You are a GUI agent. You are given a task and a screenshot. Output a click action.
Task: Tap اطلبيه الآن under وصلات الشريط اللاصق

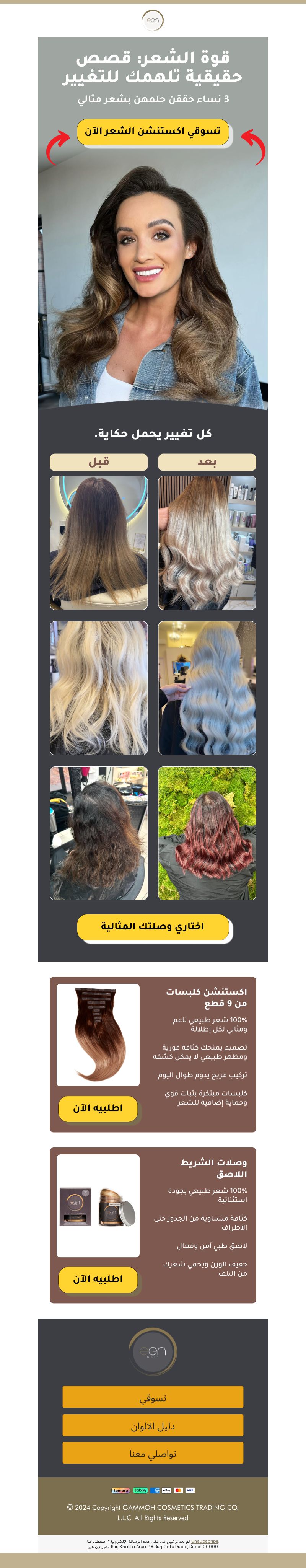[98, 1279]
